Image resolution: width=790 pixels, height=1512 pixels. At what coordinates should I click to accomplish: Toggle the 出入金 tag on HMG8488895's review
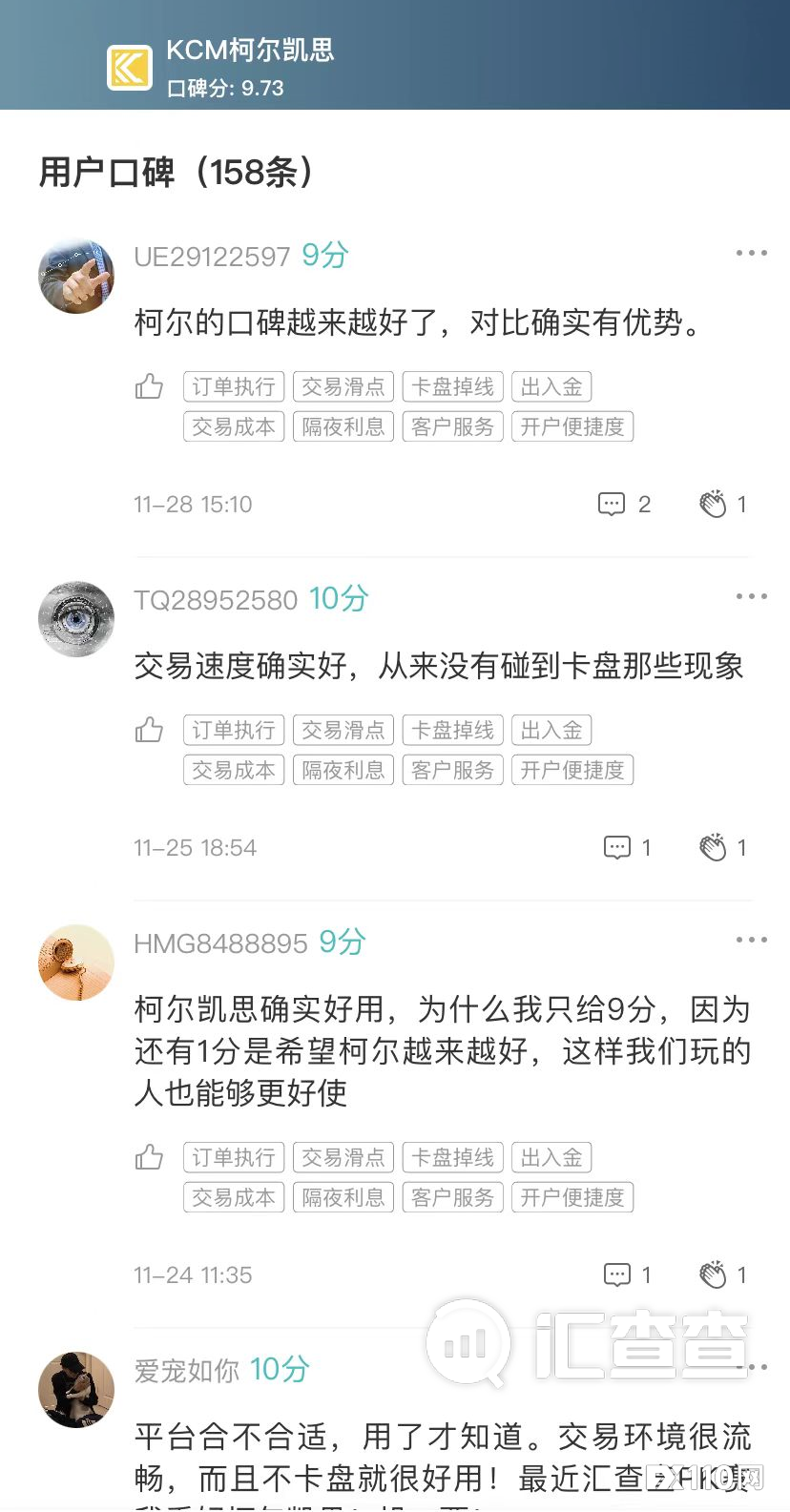tap(551, 1157)
